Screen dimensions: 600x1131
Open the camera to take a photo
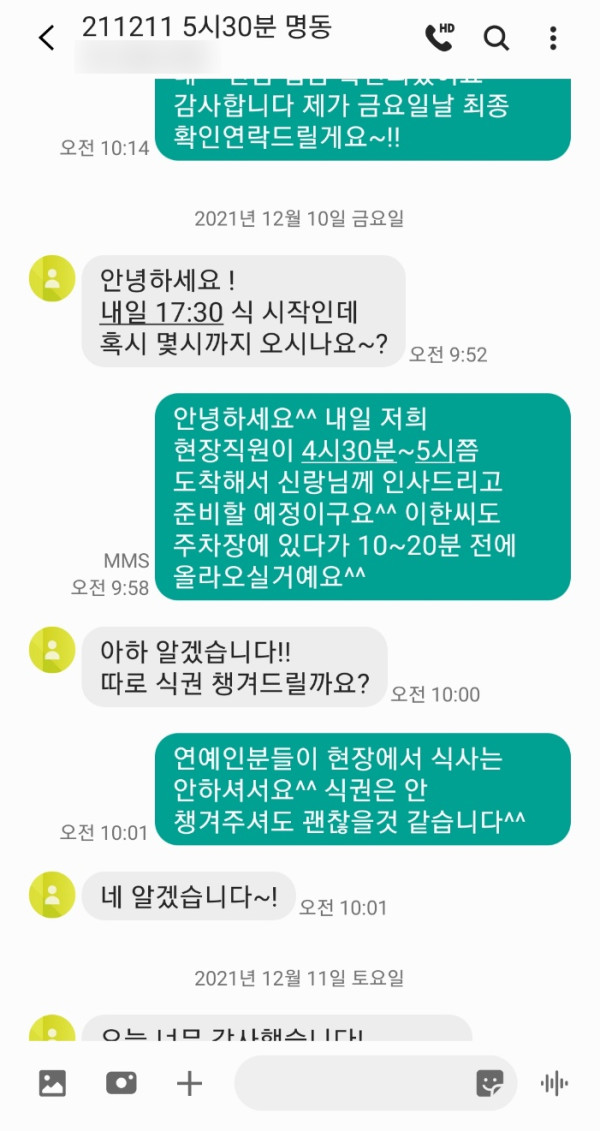tap(121, 1083)
